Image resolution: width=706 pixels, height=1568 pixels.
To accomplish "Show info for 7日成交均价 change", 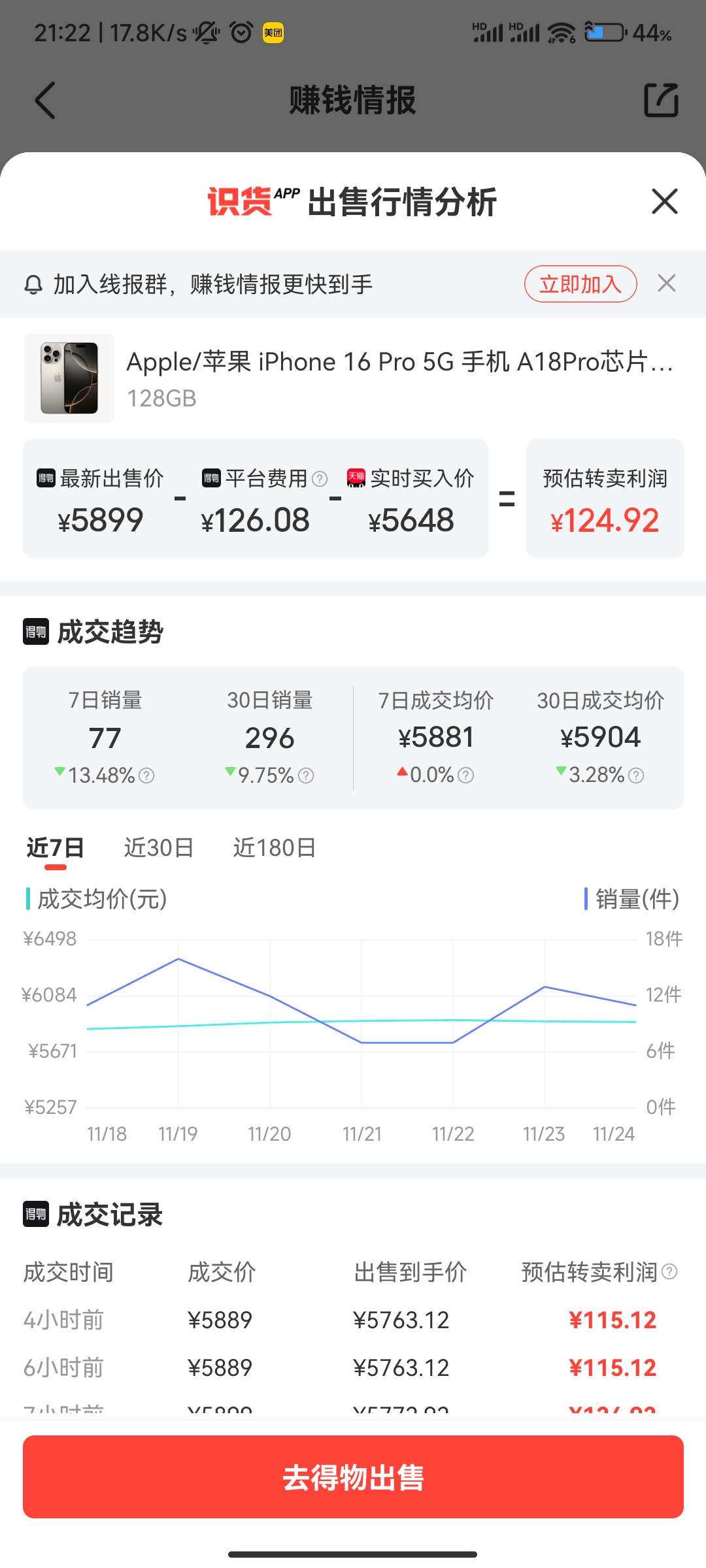I will tap(465, 776).
